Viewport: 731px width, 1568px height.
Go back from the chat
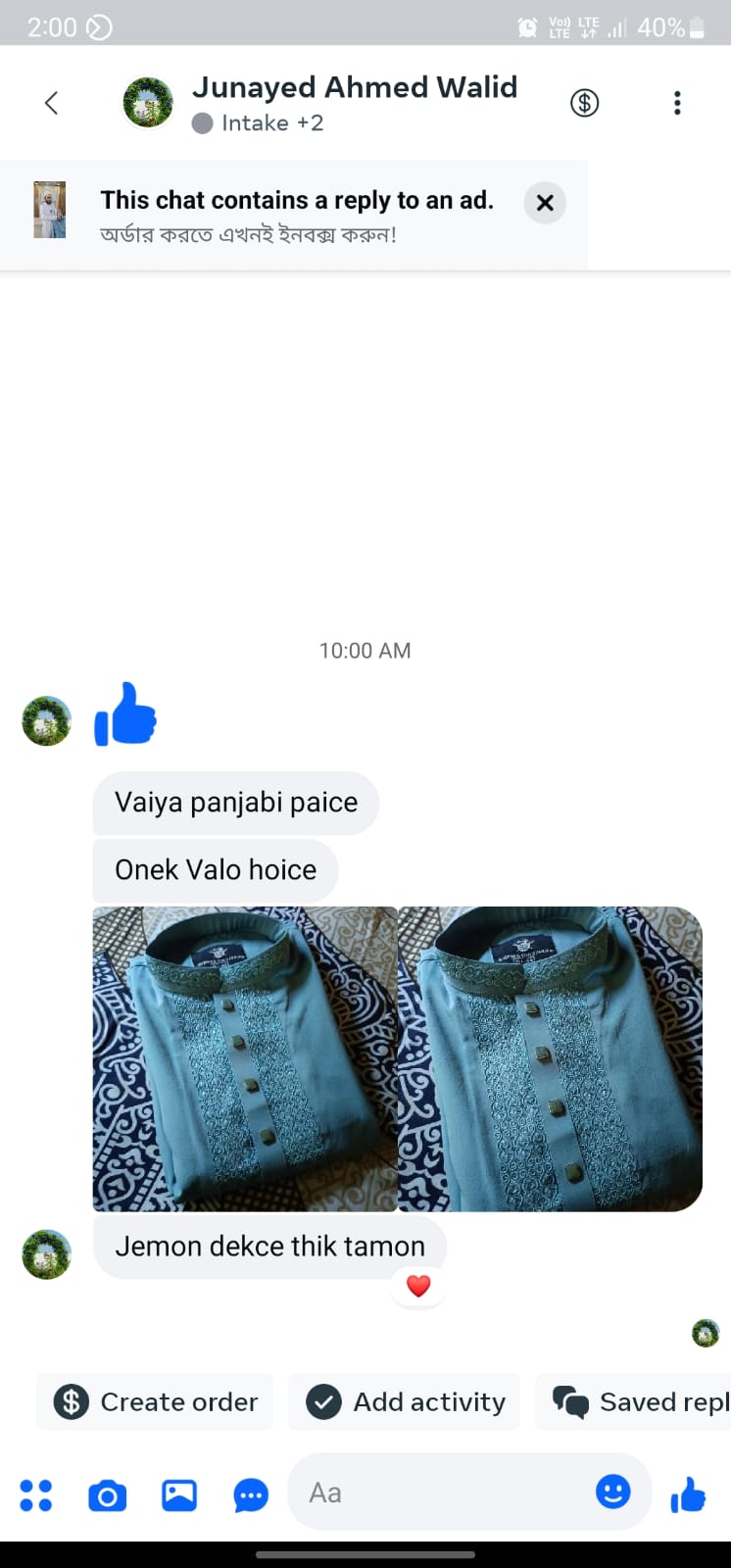pyautogui.click(x=52, y=103)
